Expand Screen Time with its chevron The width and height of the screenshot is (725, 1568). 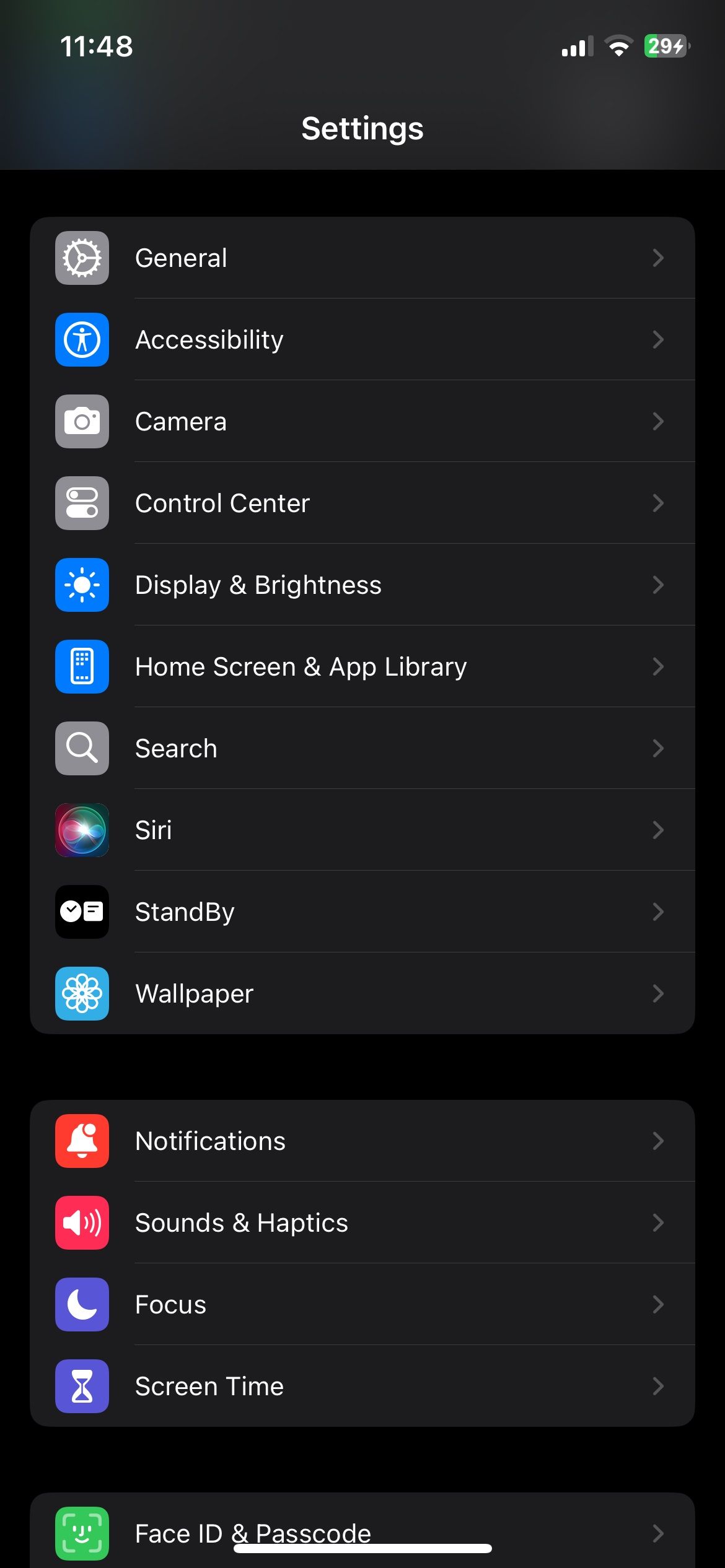pyautogui.click(x=658, y=1387)
